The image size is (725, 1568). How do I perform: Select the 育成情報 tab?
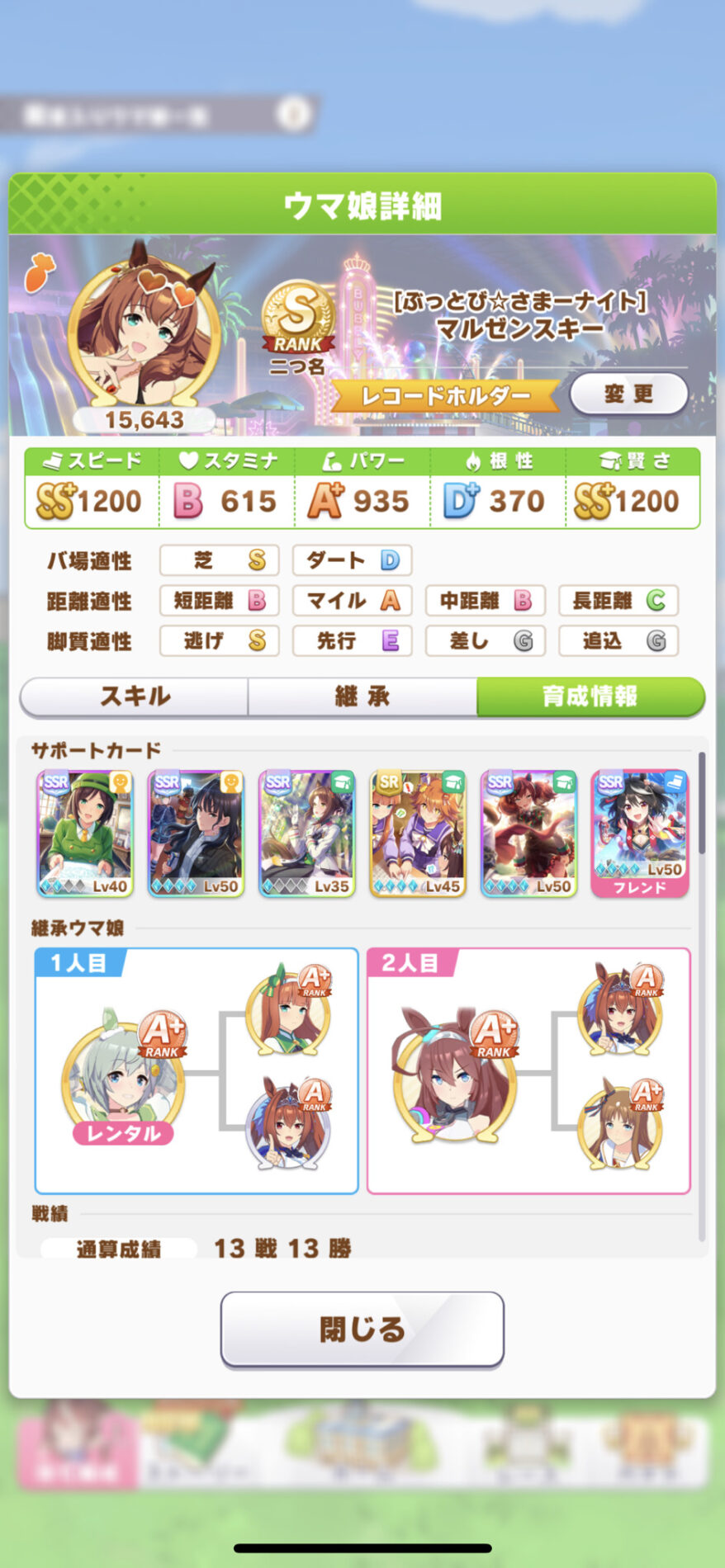point(590,697)
